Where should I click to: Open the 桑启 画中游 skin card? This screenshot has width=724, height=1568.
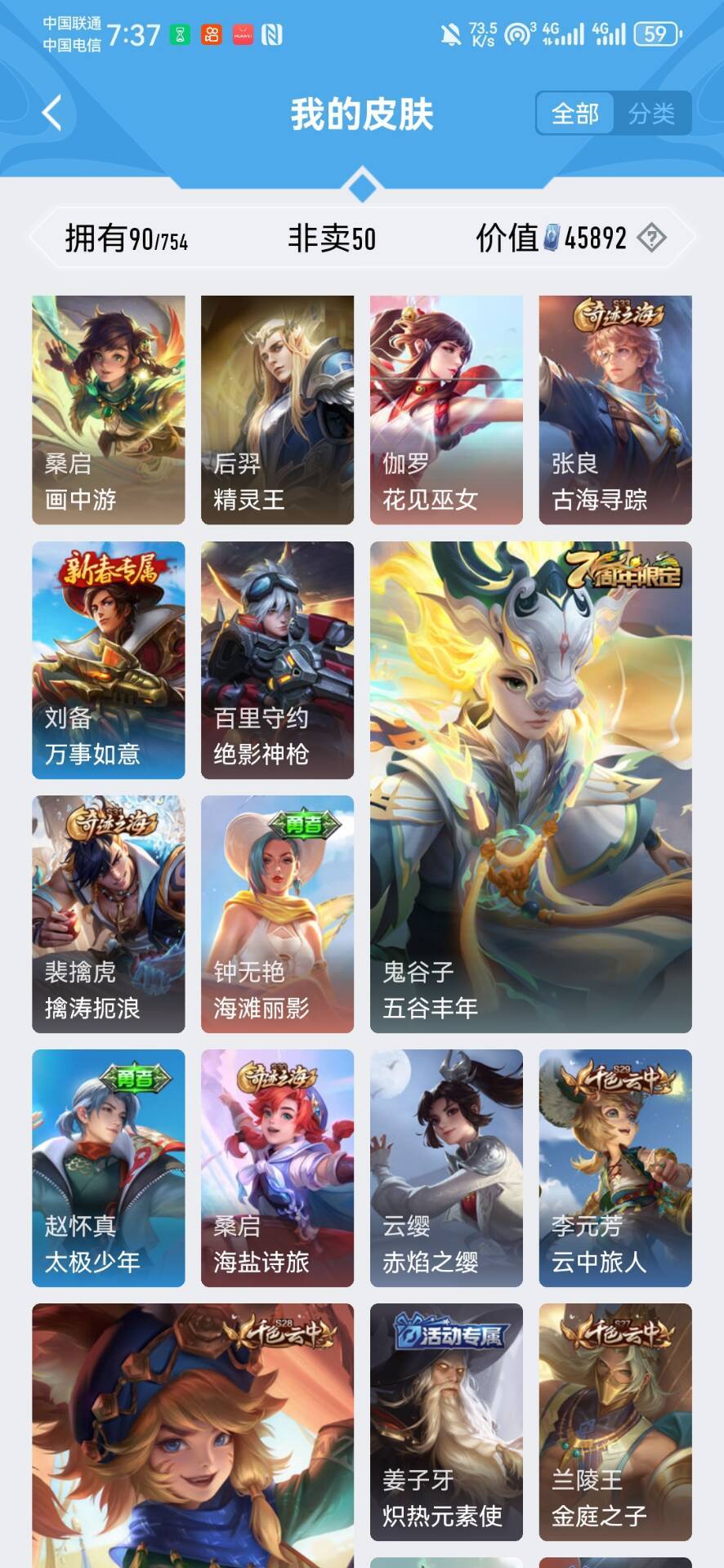coord(109,410)
